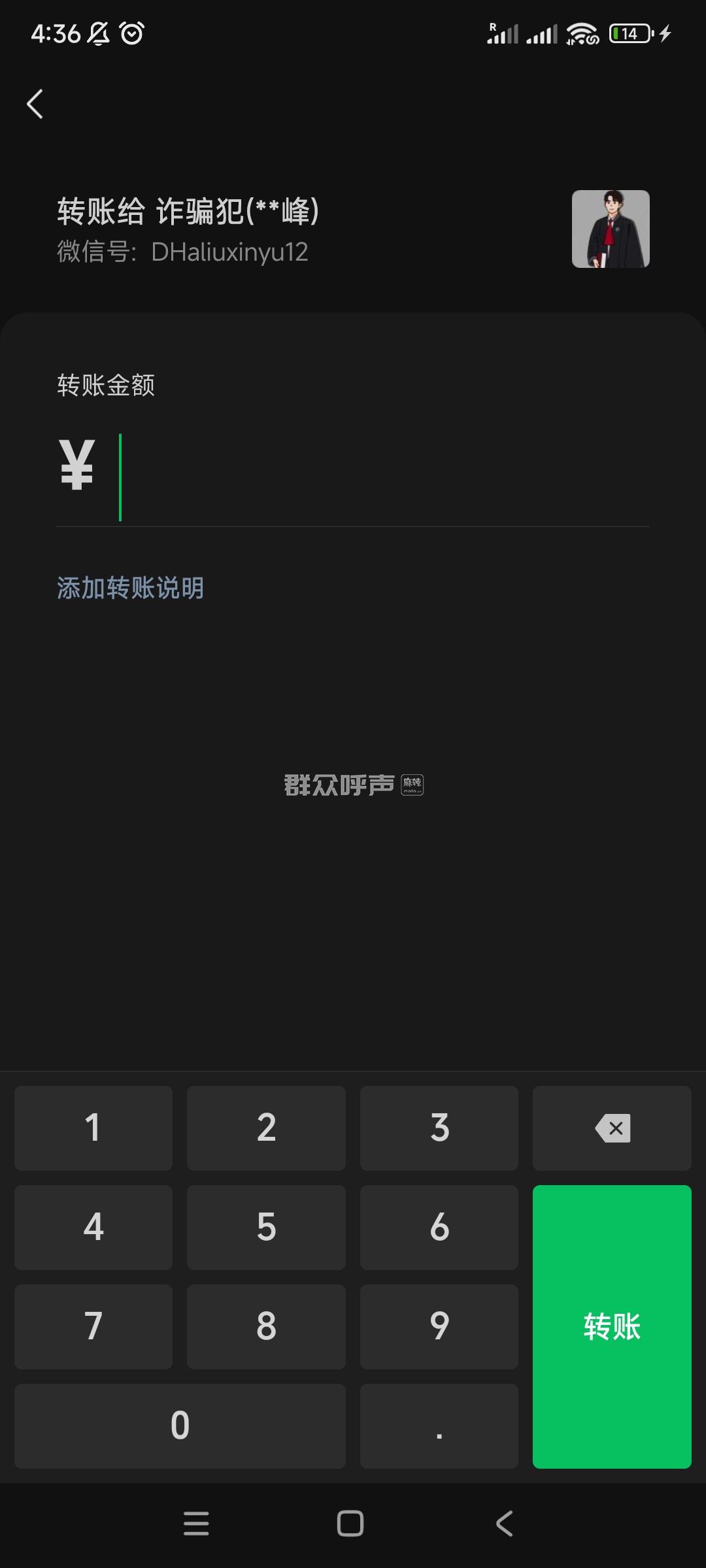Enter digit 4 on the keypad
The height and width of the screenshot is (1568, 706).
(x=93, y=1227)
